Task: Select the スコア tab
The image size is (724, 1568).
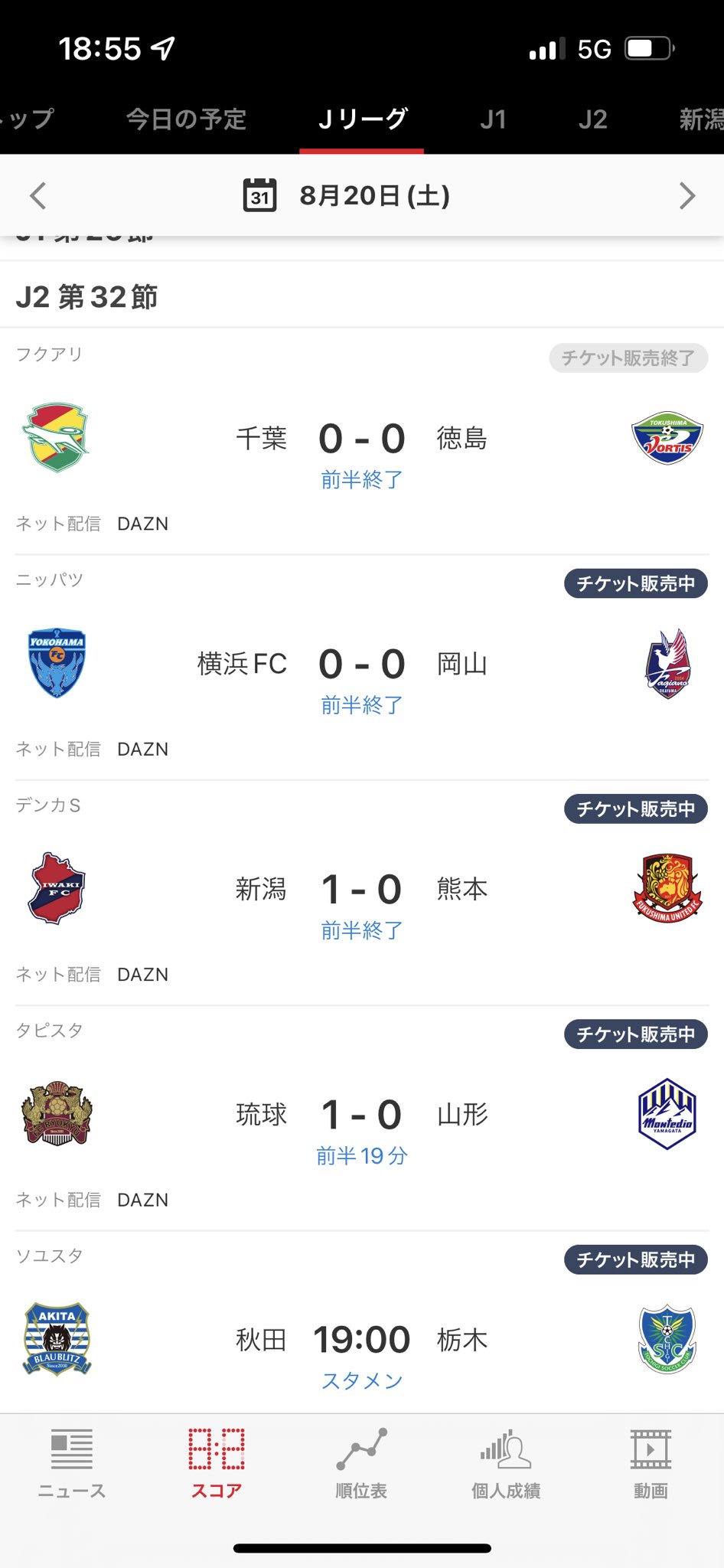Action: 217,1463
